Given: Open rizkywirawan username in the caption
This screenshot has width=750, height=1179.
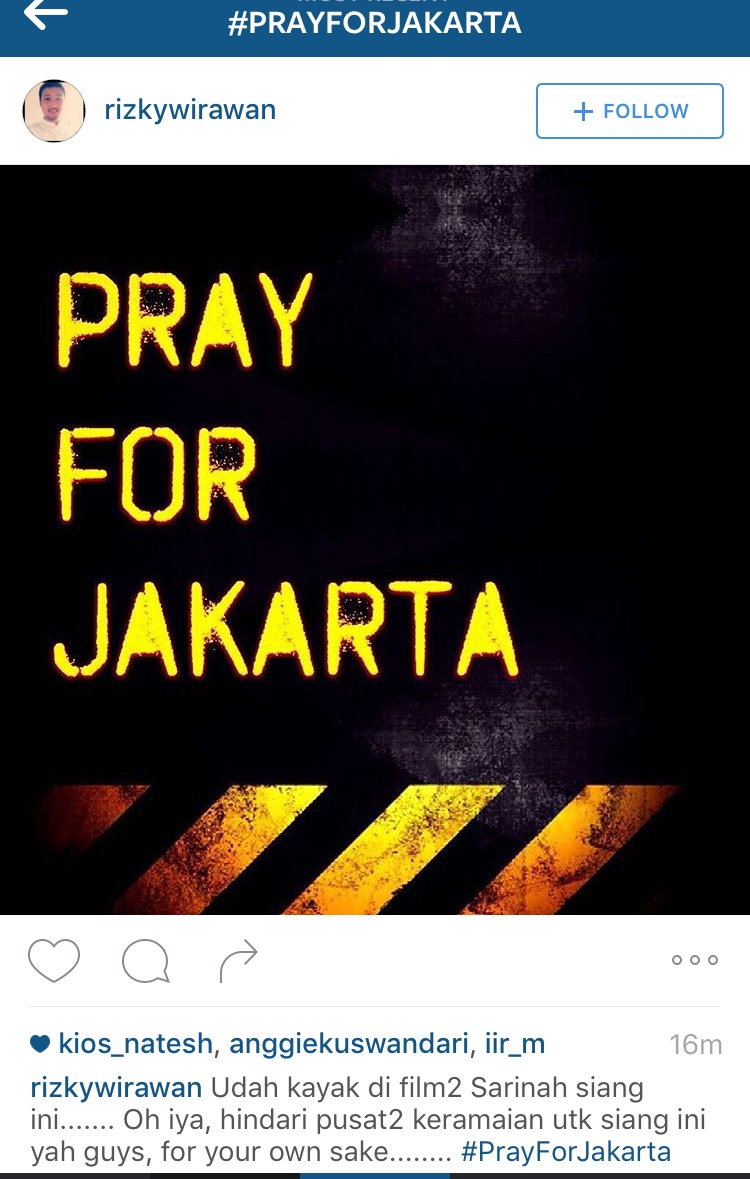Looking at the screenshot, I should [x=116, y=1087].
